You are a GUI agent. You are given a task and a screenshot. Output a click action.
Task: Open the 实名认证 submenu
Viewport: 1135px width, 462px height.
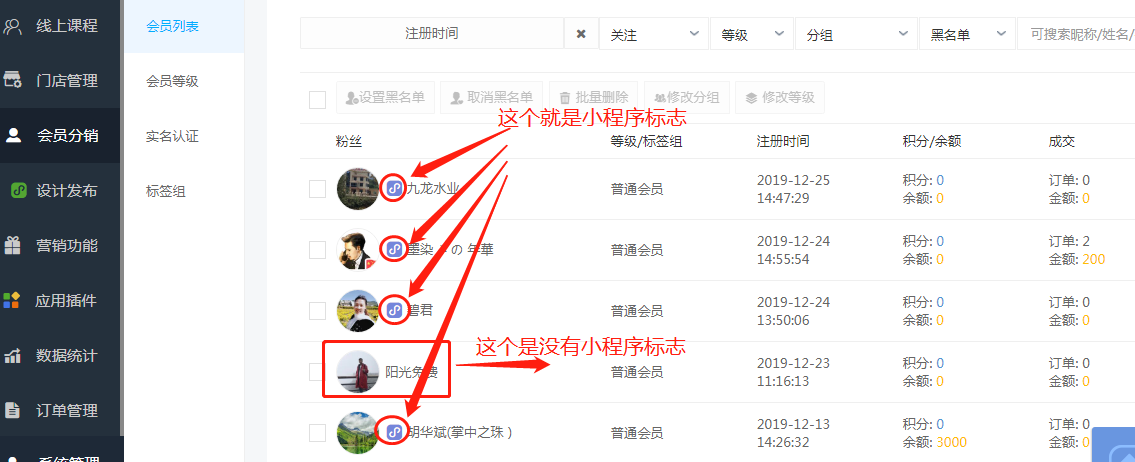(x=172, y=136)
